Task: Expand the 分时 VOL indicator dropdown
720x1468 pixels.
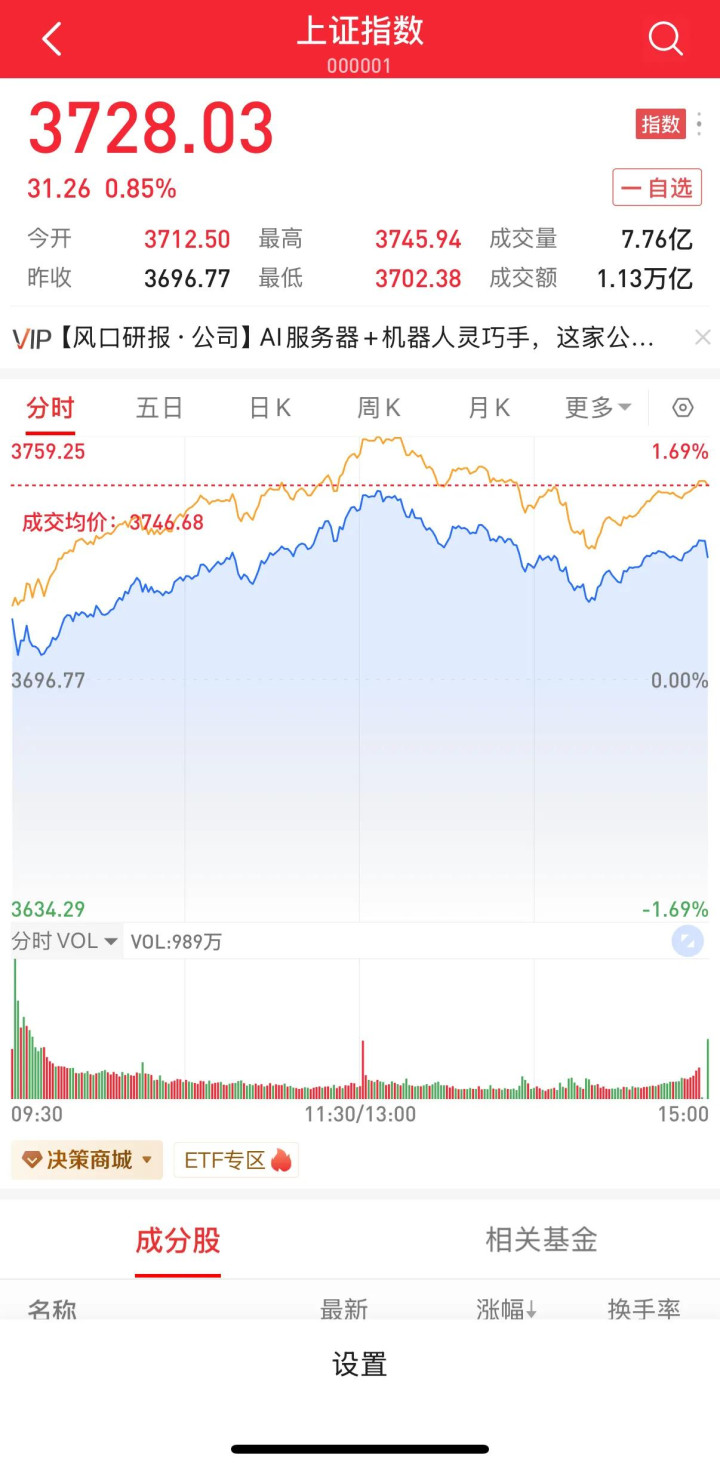Action: tap(66, 941)
